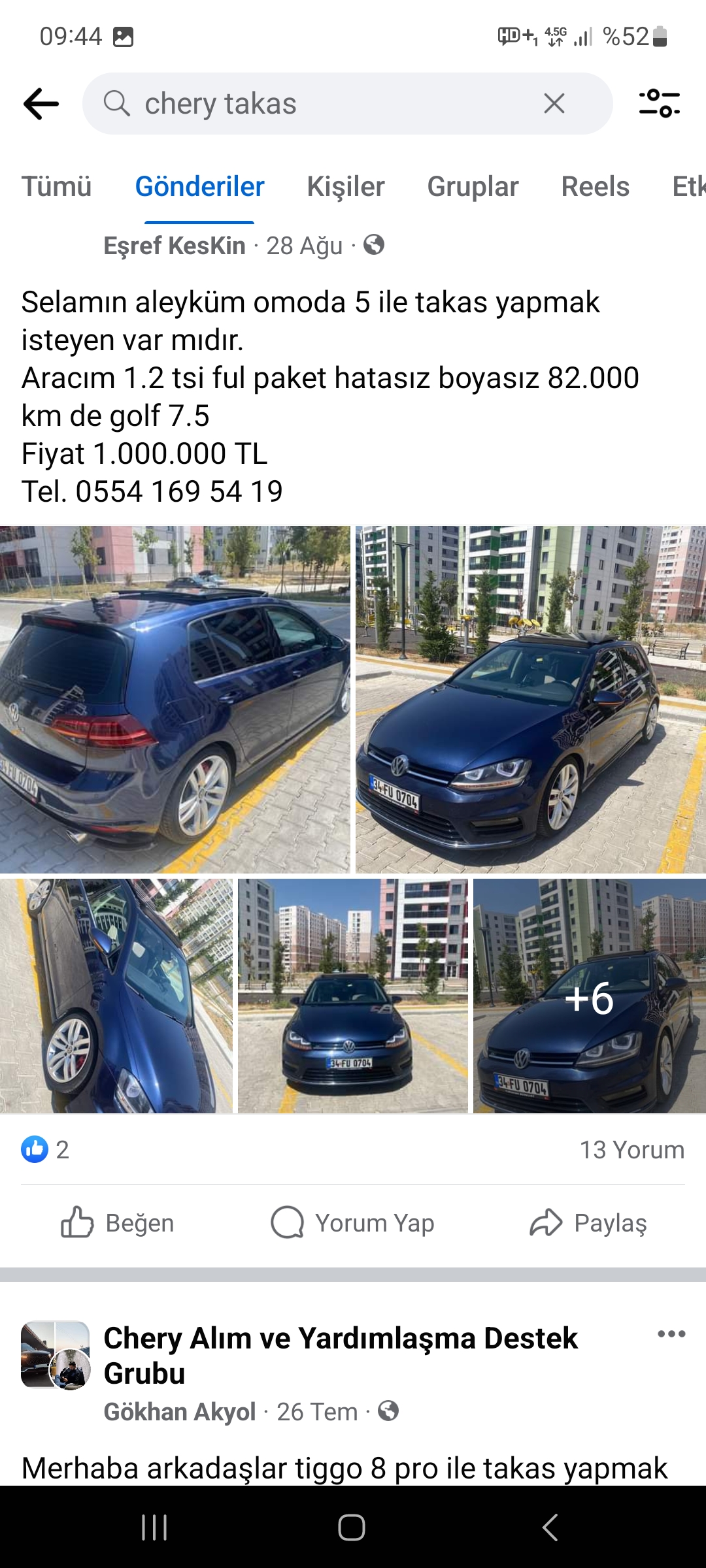Select the Kişiler tab
The height and width of the screenshot is (1568, 706).
pos(346,187)
